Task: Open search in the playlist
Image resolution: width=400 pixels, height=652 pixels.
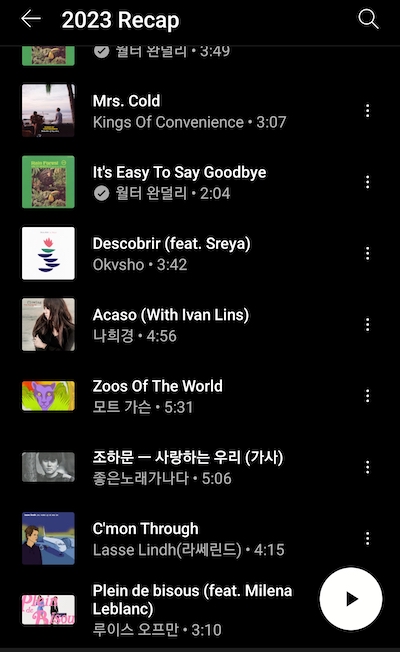Action: (368, 20)
